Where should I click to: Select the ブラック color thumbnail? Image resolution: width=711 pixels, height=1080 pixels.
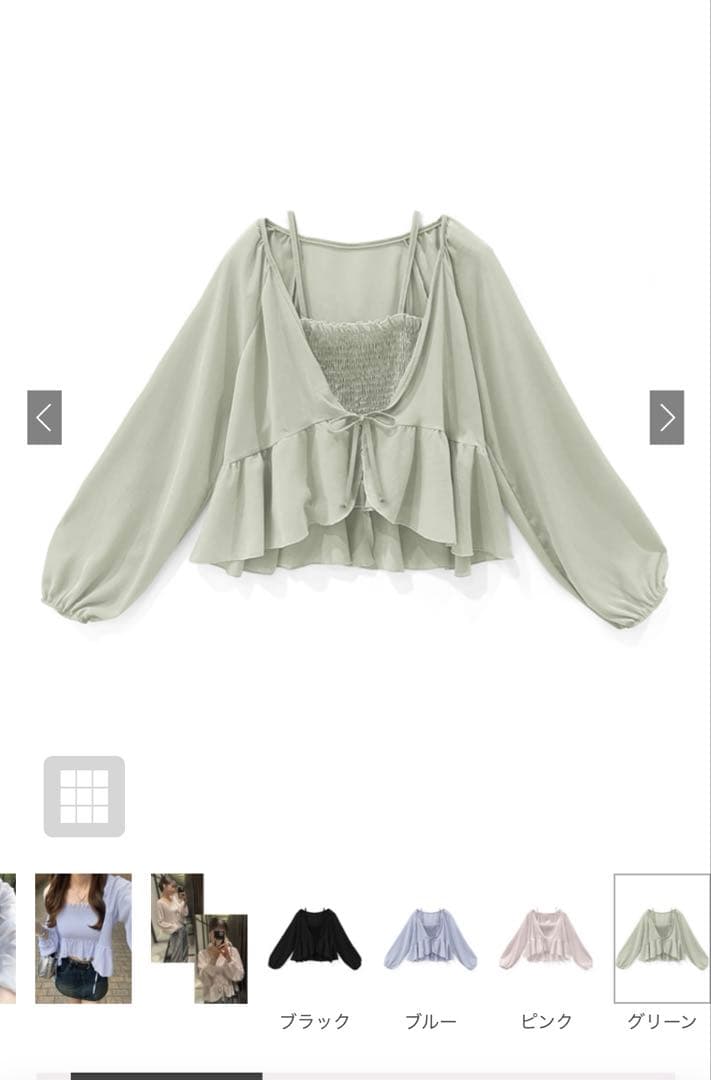[x=314, y=938]
